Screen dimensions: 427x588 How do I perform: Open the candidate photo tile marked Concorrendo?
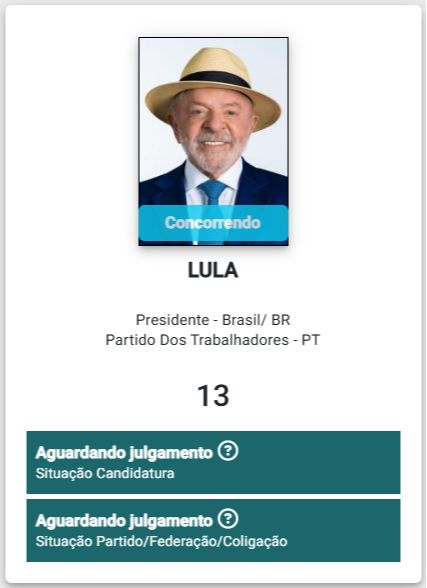coord(213,141)
